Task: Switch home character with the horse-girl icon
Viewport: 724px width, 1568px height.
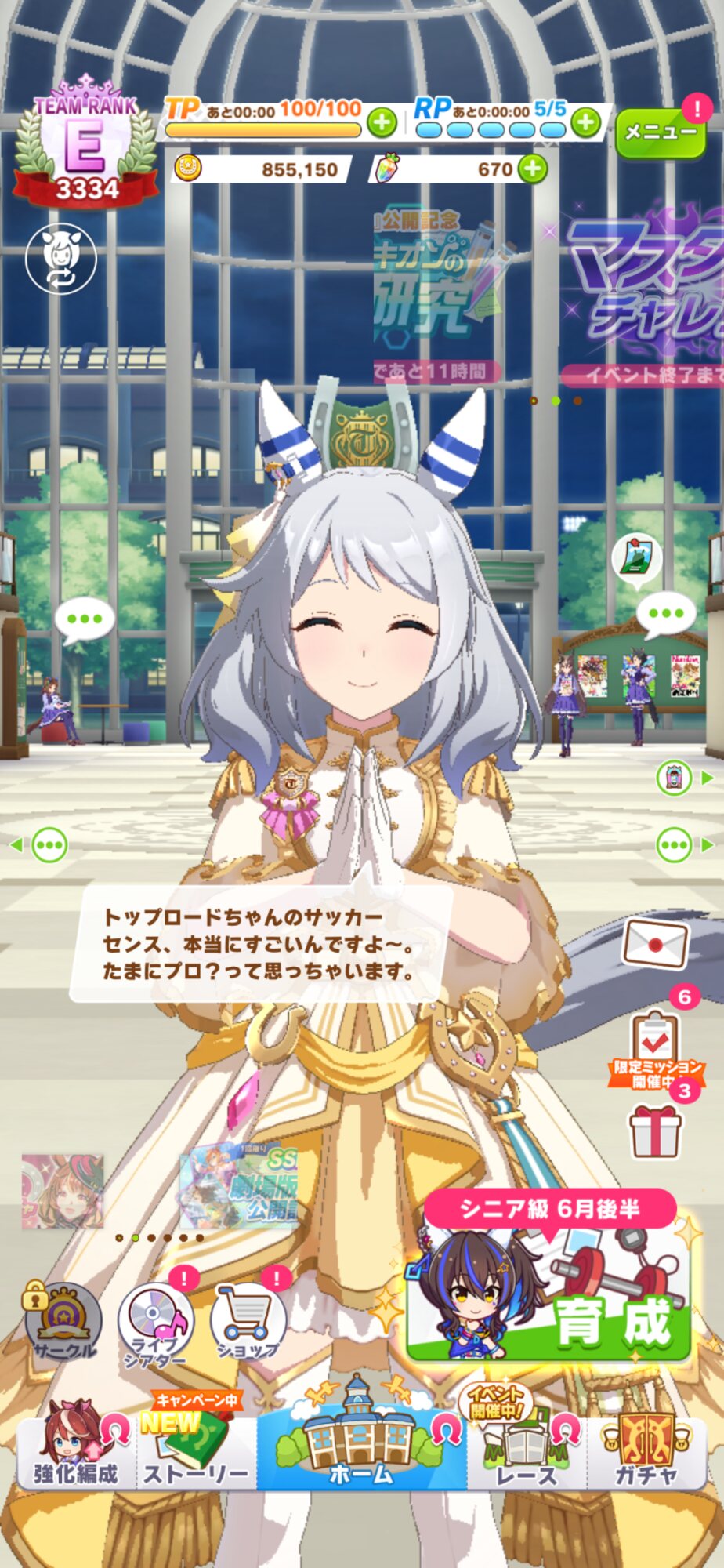Action: pyautogui.click(x=60, y=258)
